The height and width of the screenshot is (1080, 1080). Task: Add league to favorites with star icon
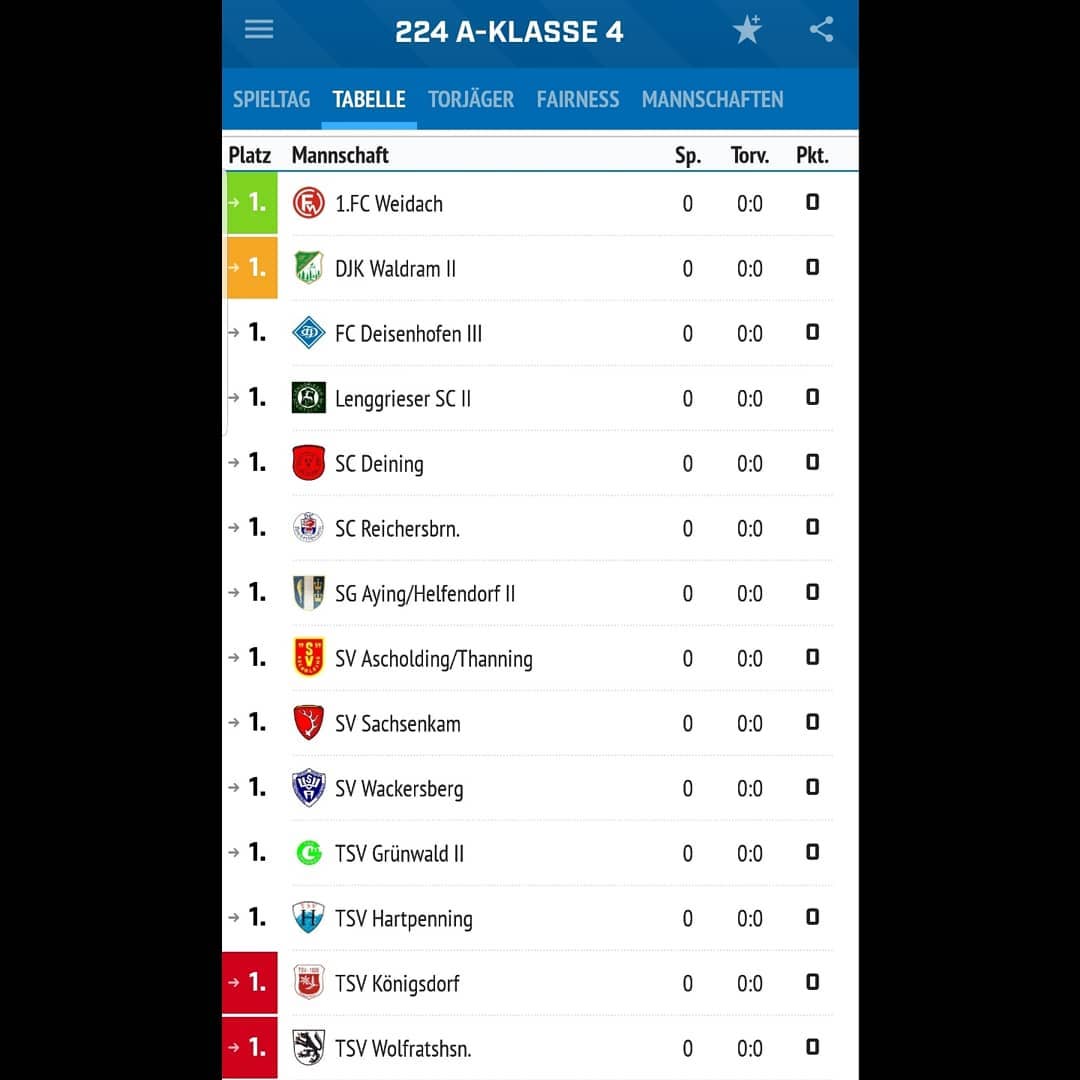click(x=747, y=30)
